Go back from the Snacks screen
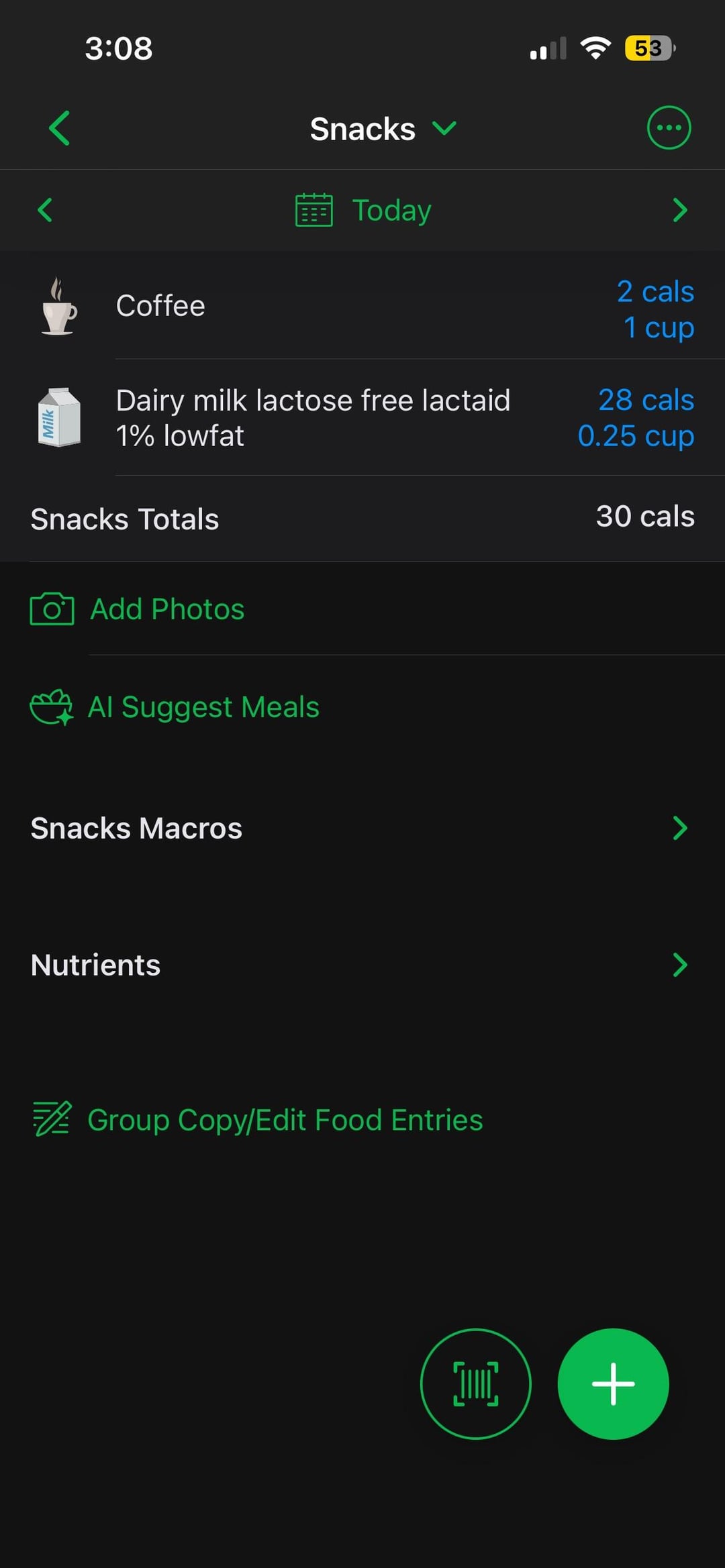Screen dimensions: 725x1568 coord(59,128)
